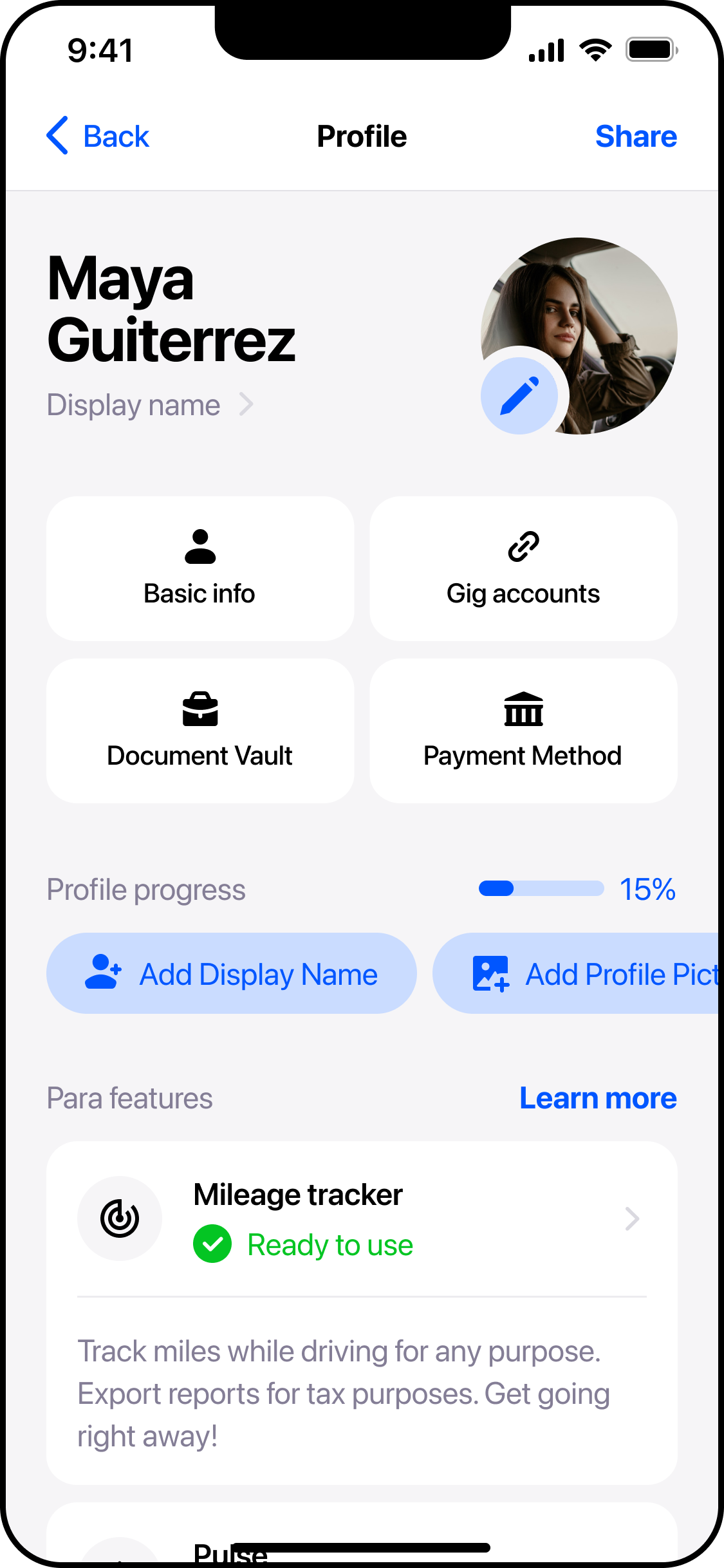The height and width of the screenshot is (1568, 724).
Task: Edit the profile picture with the pencil icon
Action: (x=519, y=396)
